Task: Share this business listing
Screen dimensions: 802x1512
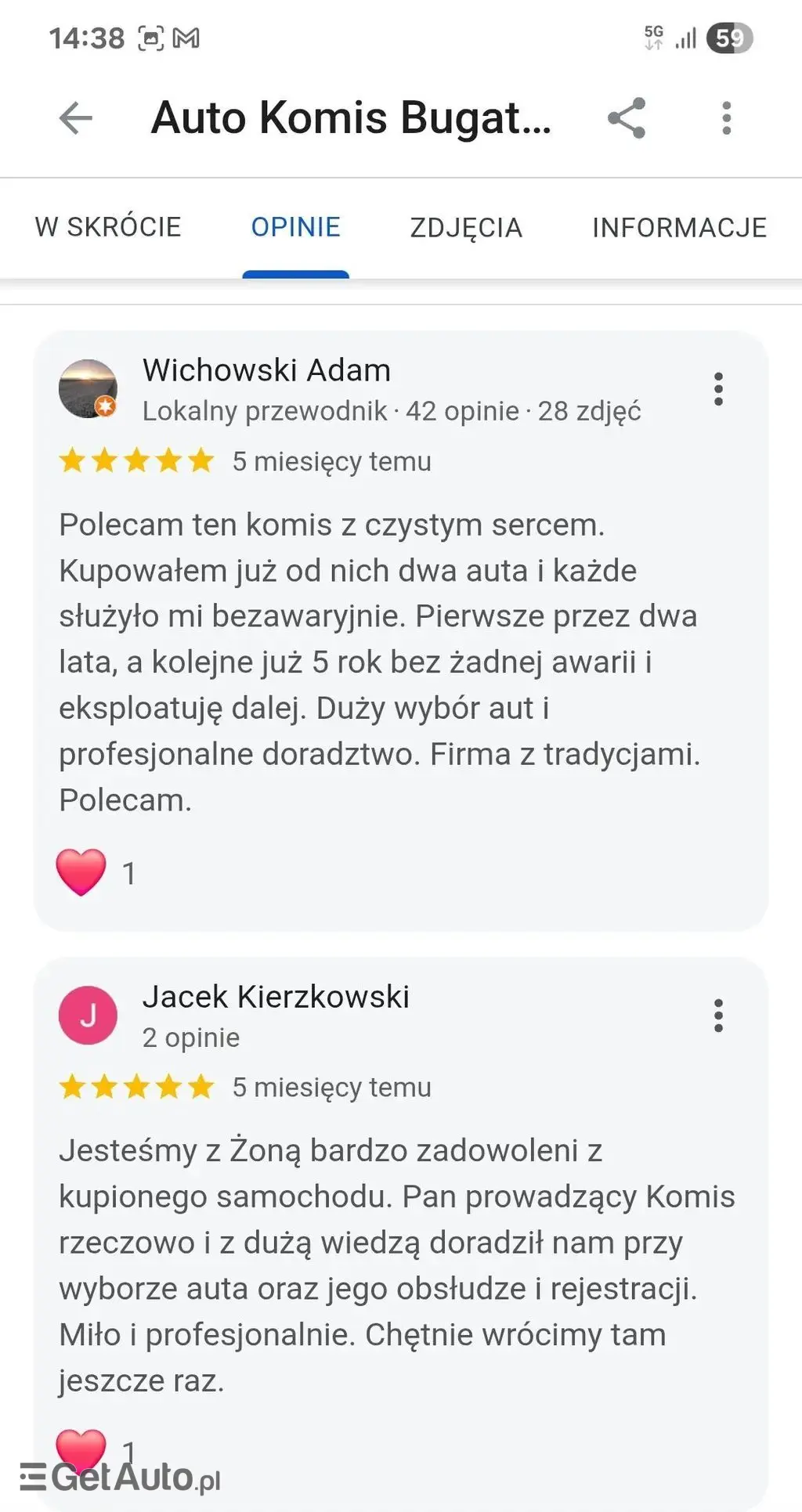Action: point(627,118)
